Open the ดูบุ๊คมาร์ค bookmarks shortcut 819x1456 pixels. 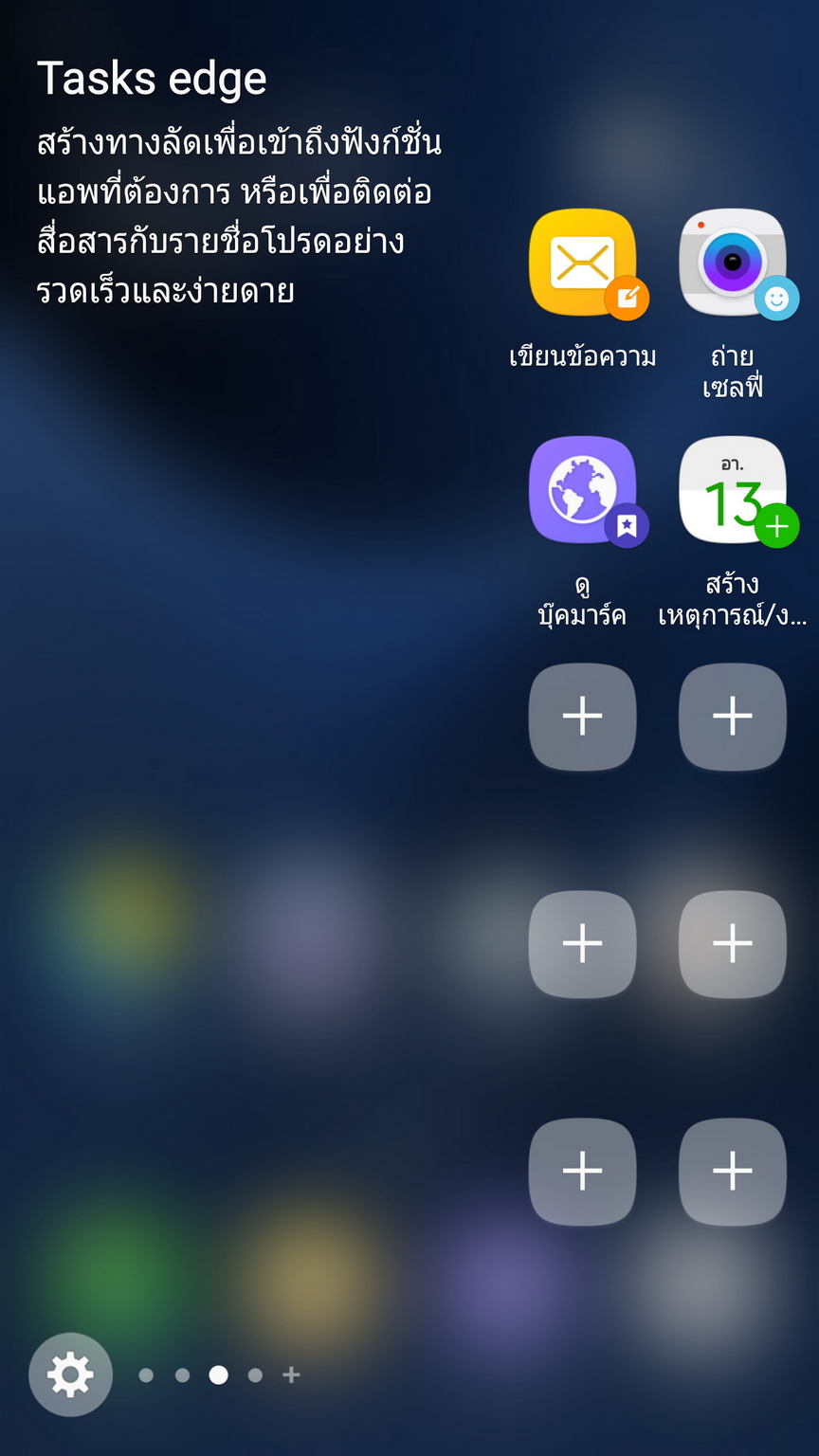[582, 491]
